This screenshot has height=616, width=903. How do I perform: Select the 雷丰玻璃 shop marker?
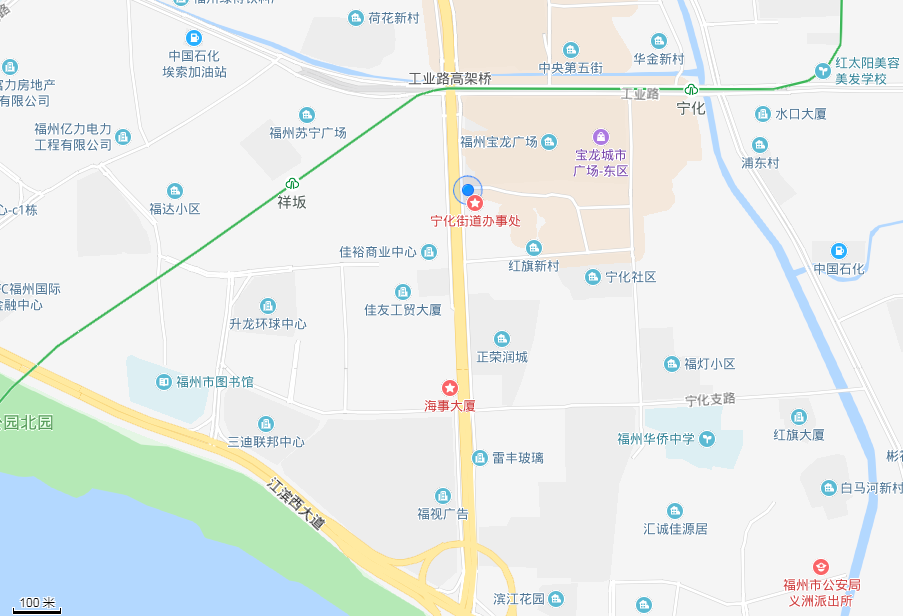click(x=480, y=458)
